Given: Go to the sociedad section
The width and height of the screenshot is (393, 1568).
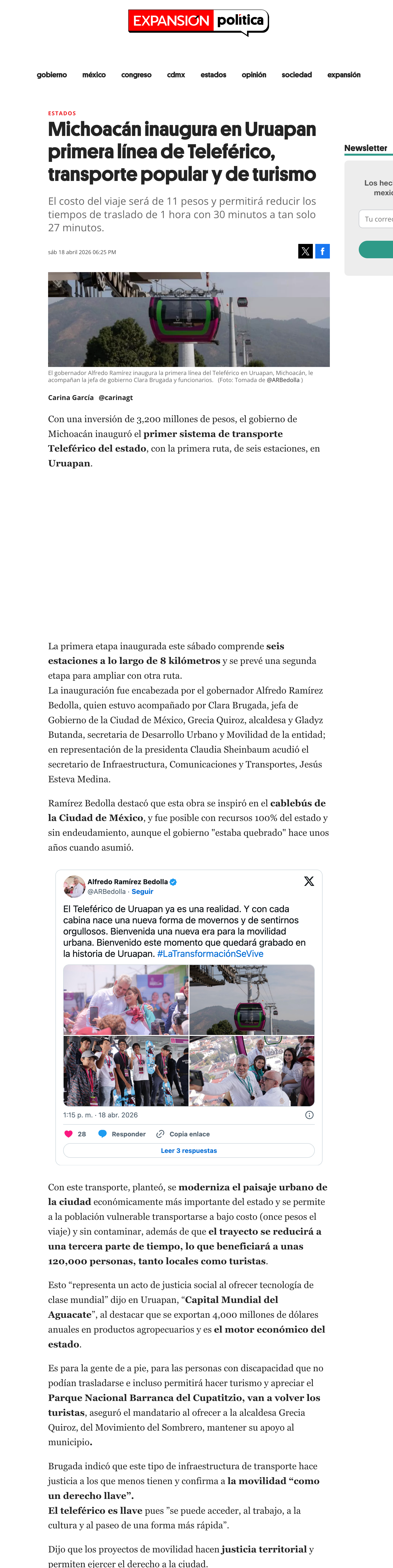Looking at the screenshot, I should pos(297,75).
